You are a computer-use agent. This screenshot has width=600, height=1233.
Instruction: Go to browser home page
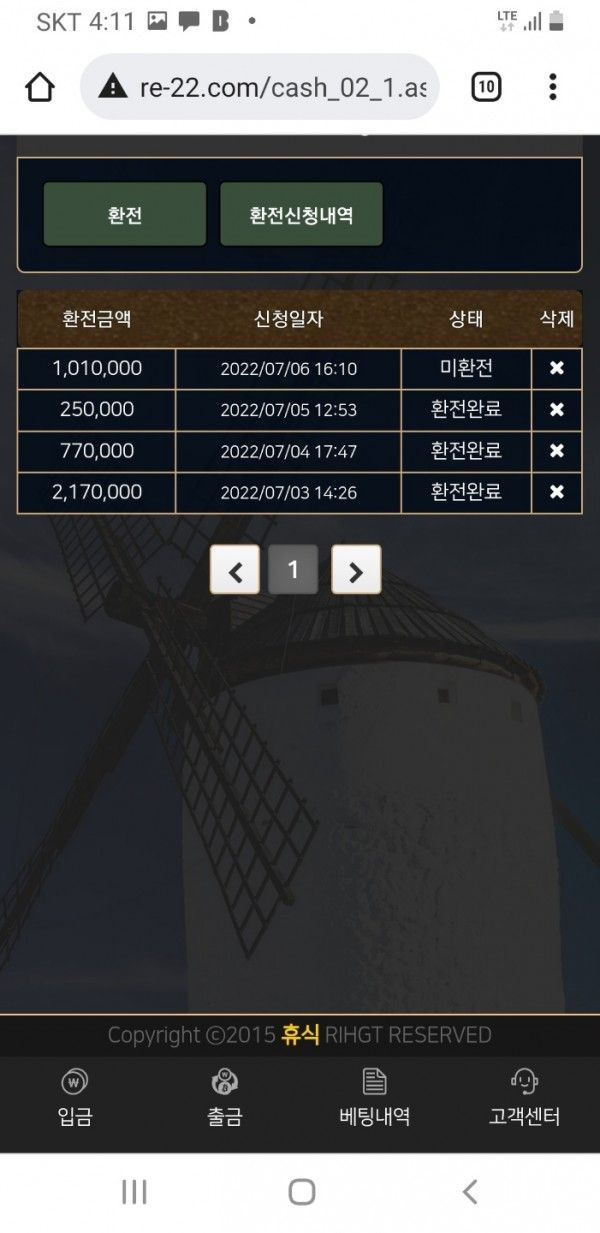40,87
